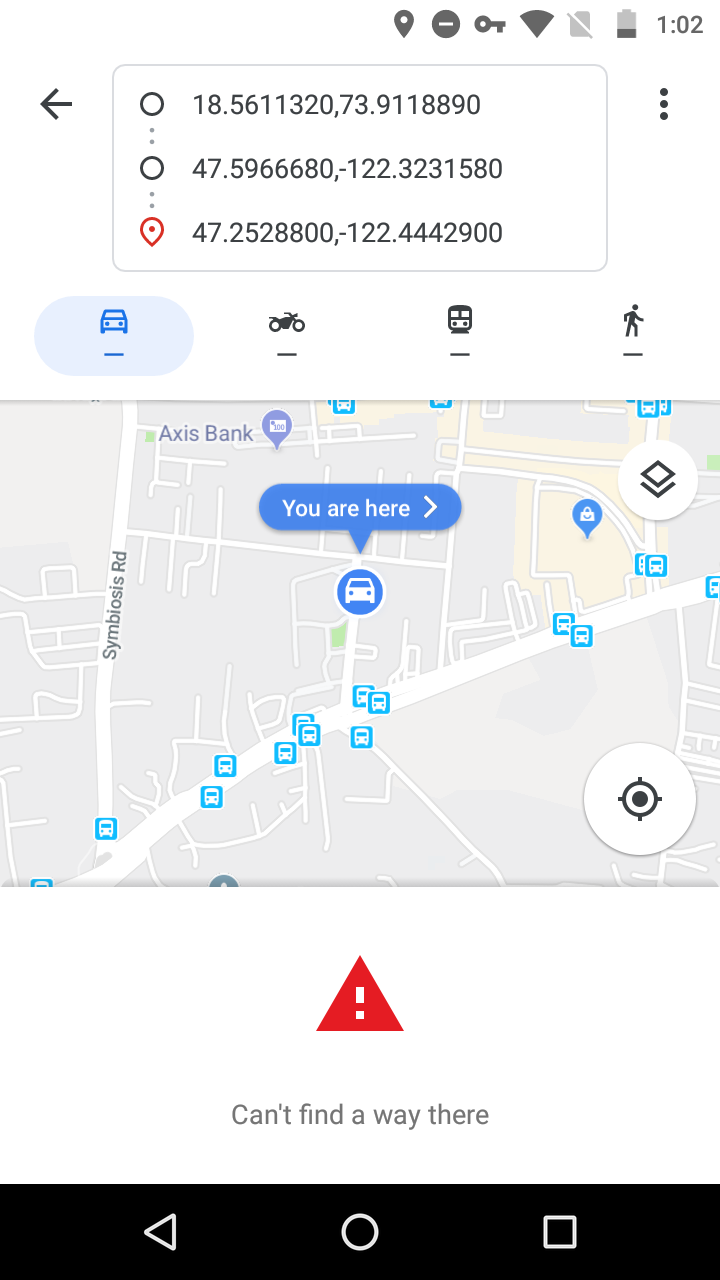Tap the 'You are here' bubble

pos(360,508)
